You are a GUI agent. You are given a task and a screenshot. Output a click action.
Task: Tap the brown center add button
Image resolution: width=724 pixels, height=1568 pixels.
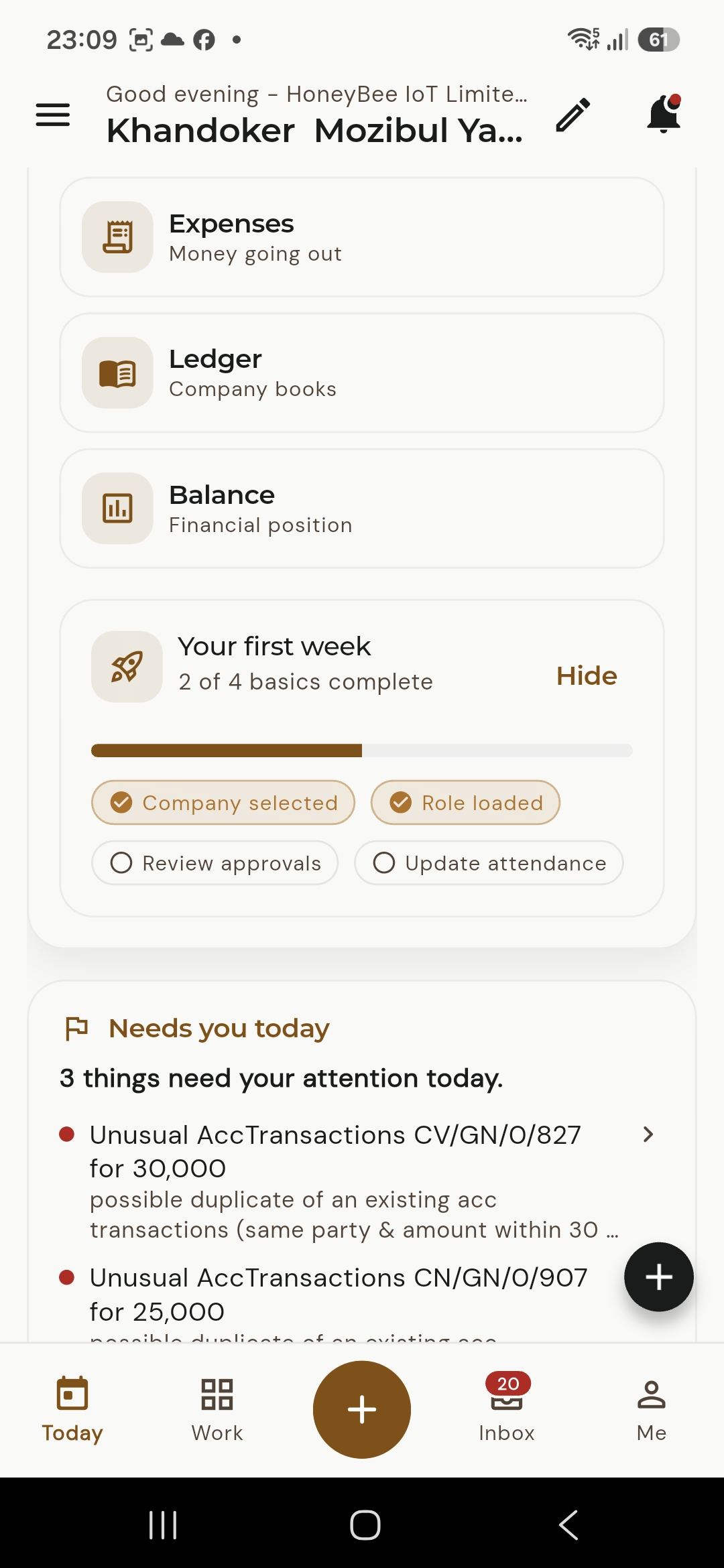(x=362, y=1409)
